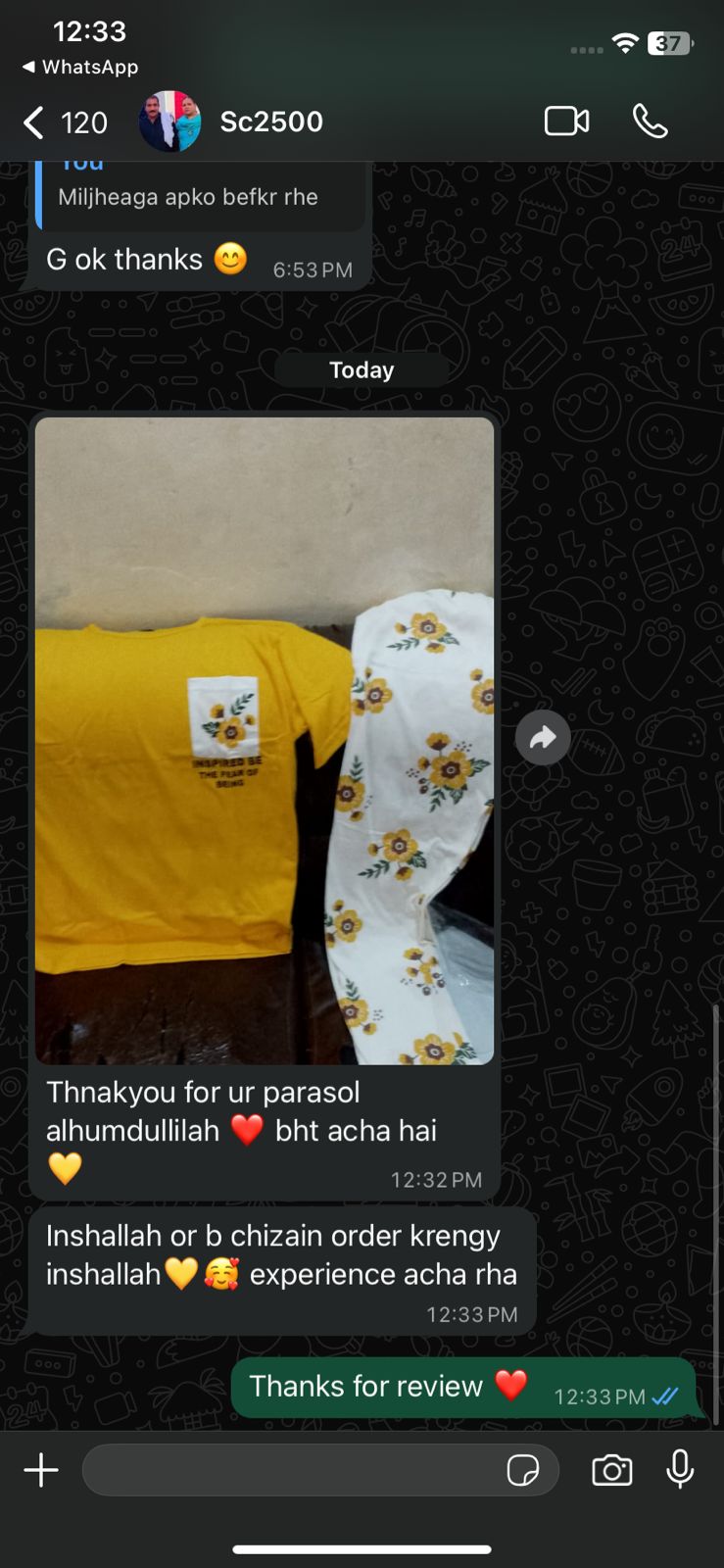Open Sc2500 contact info
Viewport: 724px width, 1568px height.
271,122
